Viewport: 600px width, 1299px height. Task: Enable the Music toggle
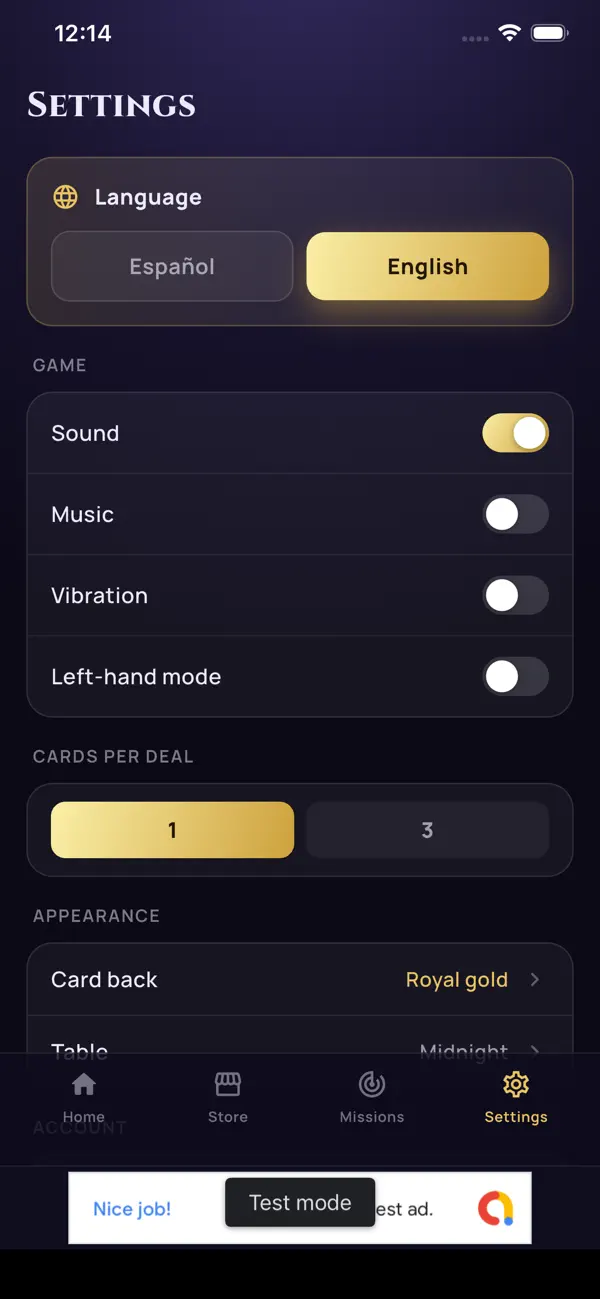[x=515, y=514]
